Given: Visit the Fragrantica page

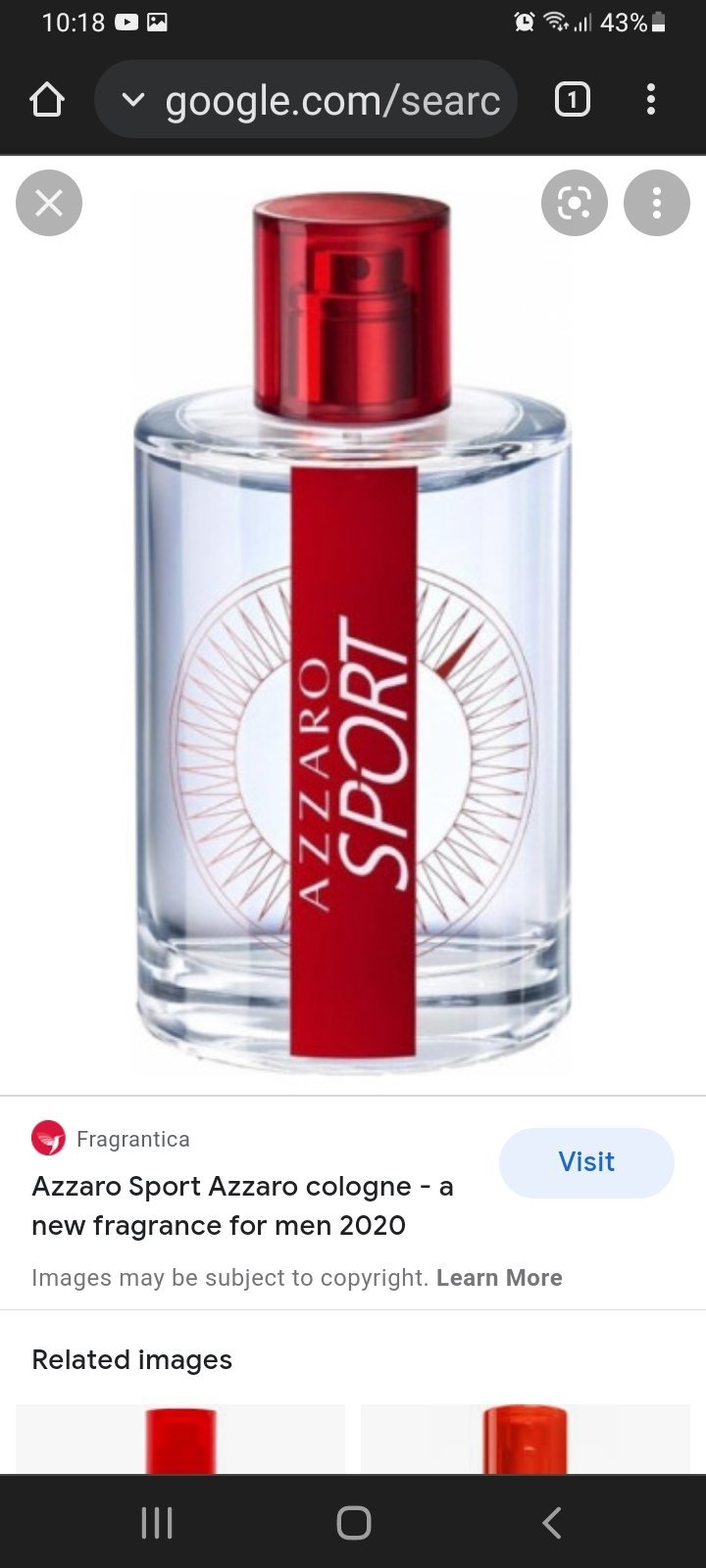Looking at the screenshot, I should tap(586, 1162).
